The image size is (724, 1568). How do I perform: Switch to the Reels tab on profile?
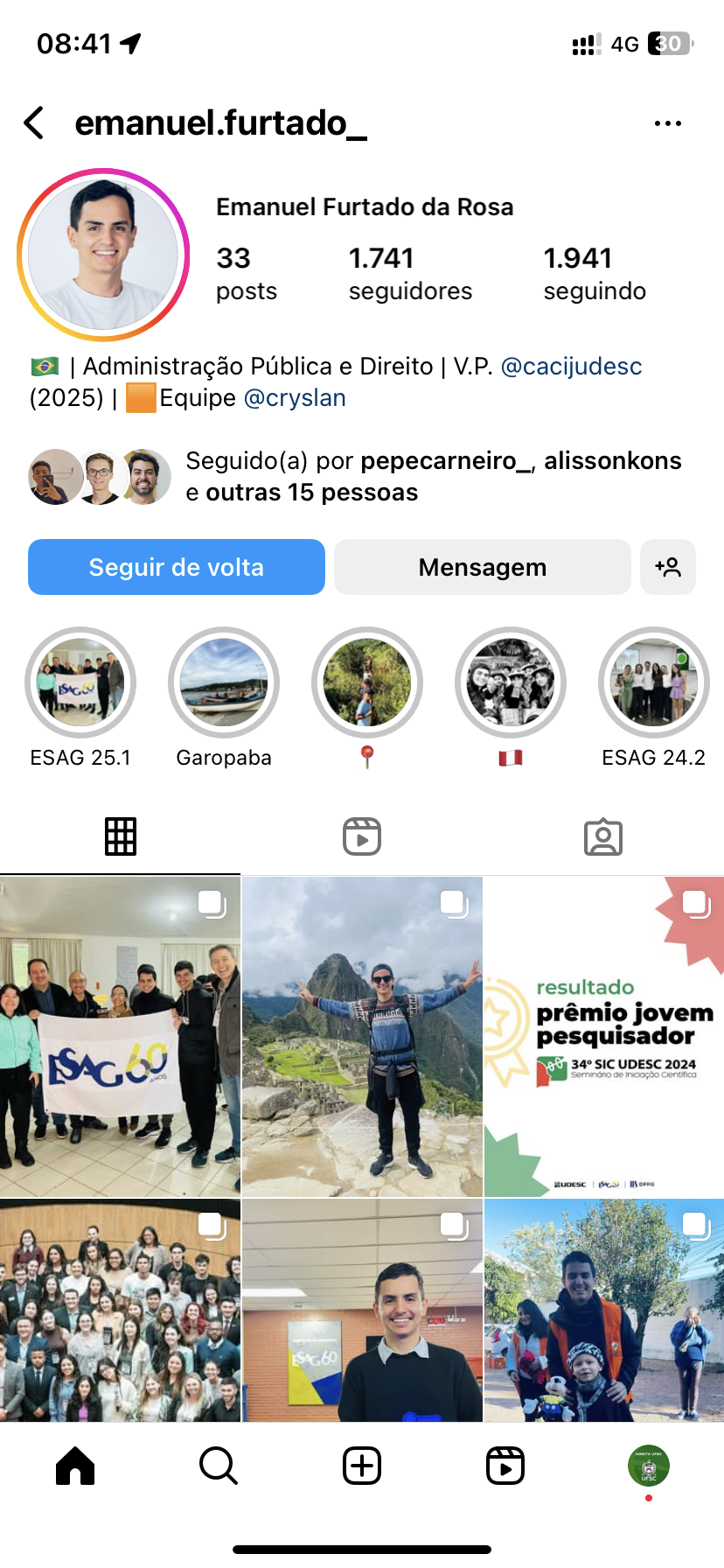(362, 836)
